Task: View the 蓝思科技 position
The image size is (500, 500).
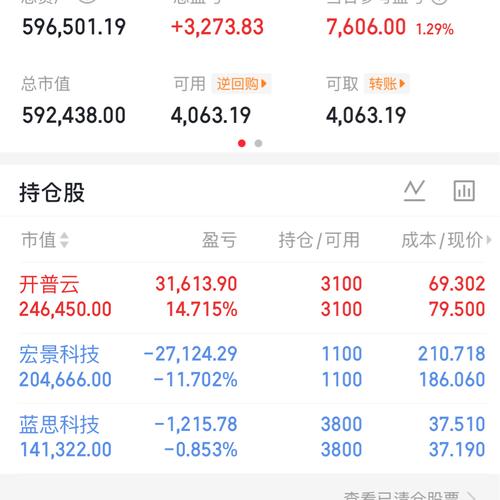Action: tap(252, 437)
